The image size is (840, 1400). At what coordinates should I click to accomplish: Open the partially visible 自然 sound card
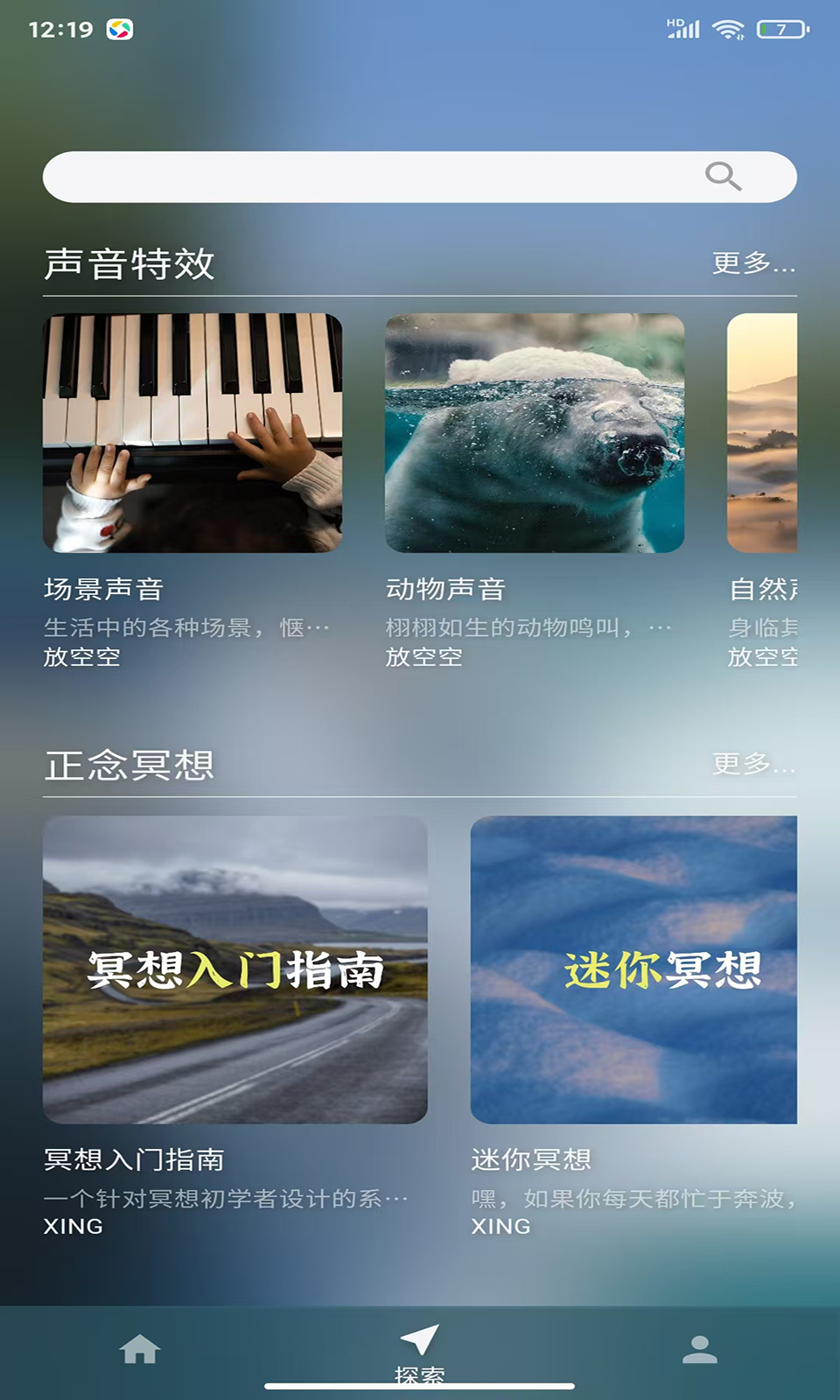[x=783, y=435]
